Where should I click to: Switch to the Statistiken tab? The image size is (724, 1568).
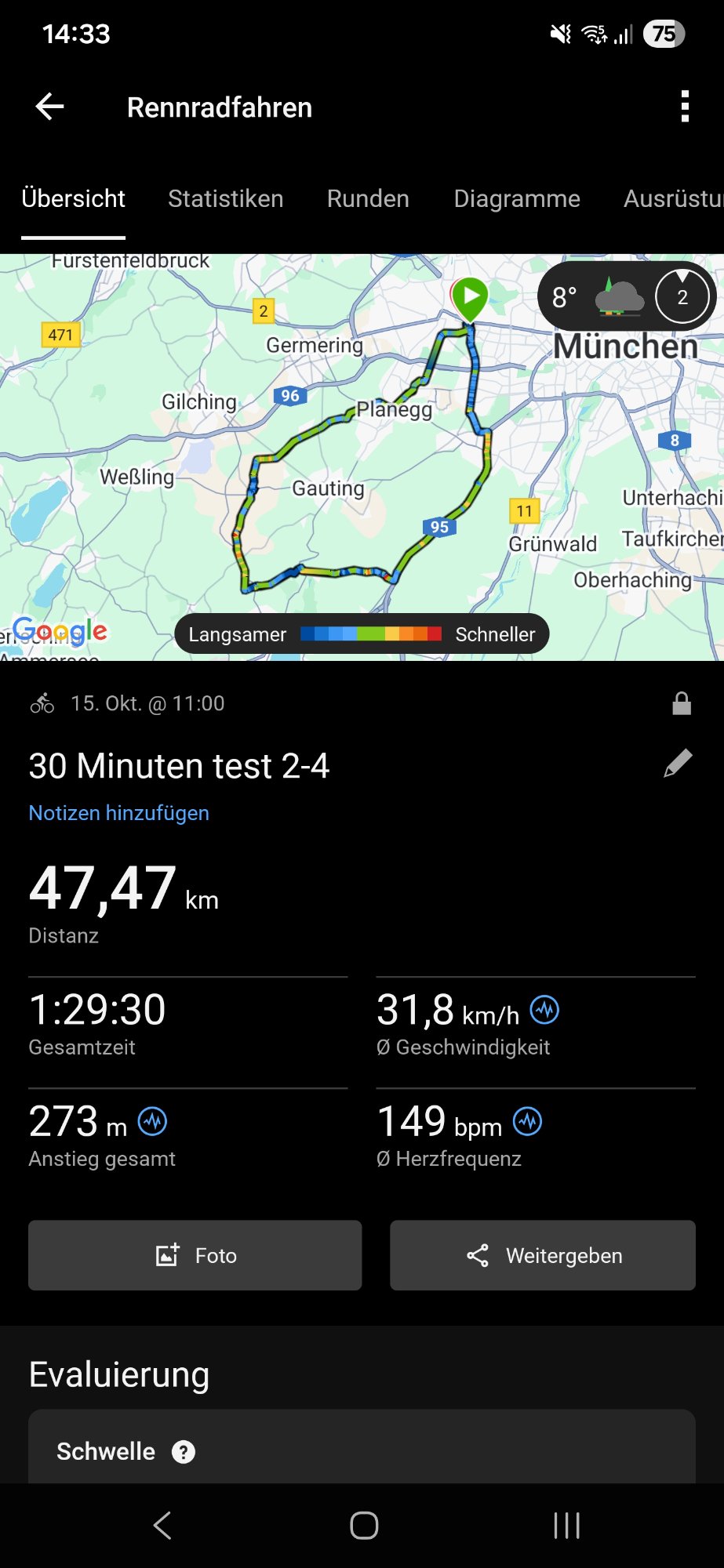pyautogui.click(x=225, y=199)
